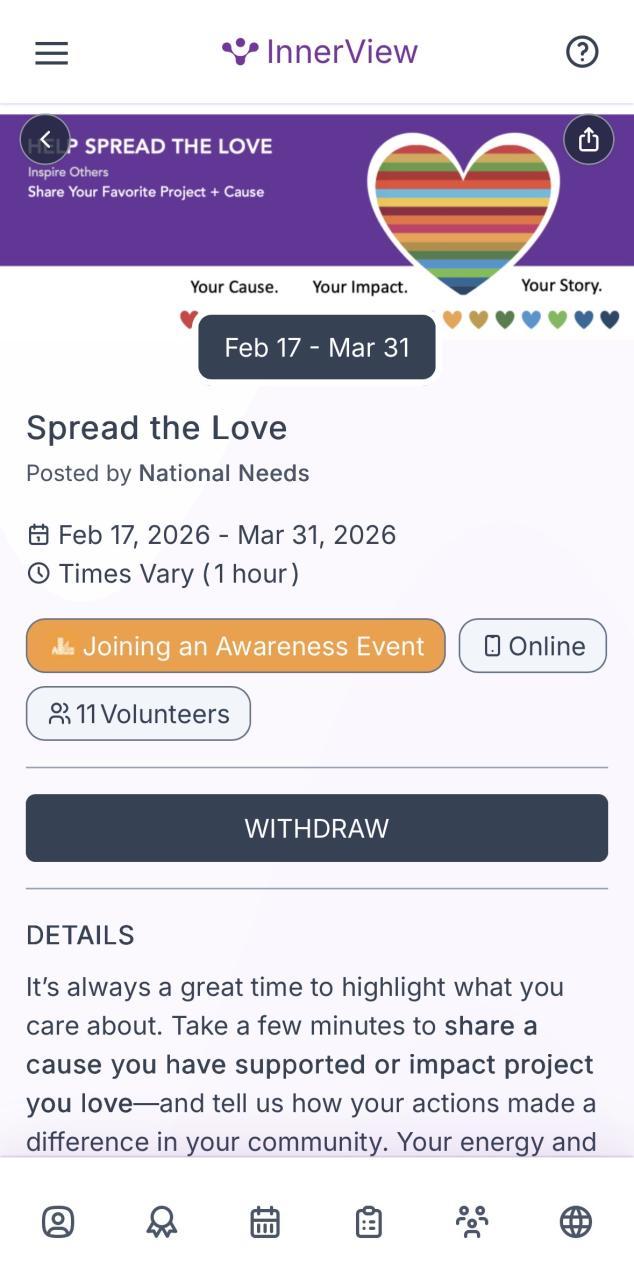The image size is (634, 1280).
Task: Open the help question mark icon
Action: coord(582,52)
